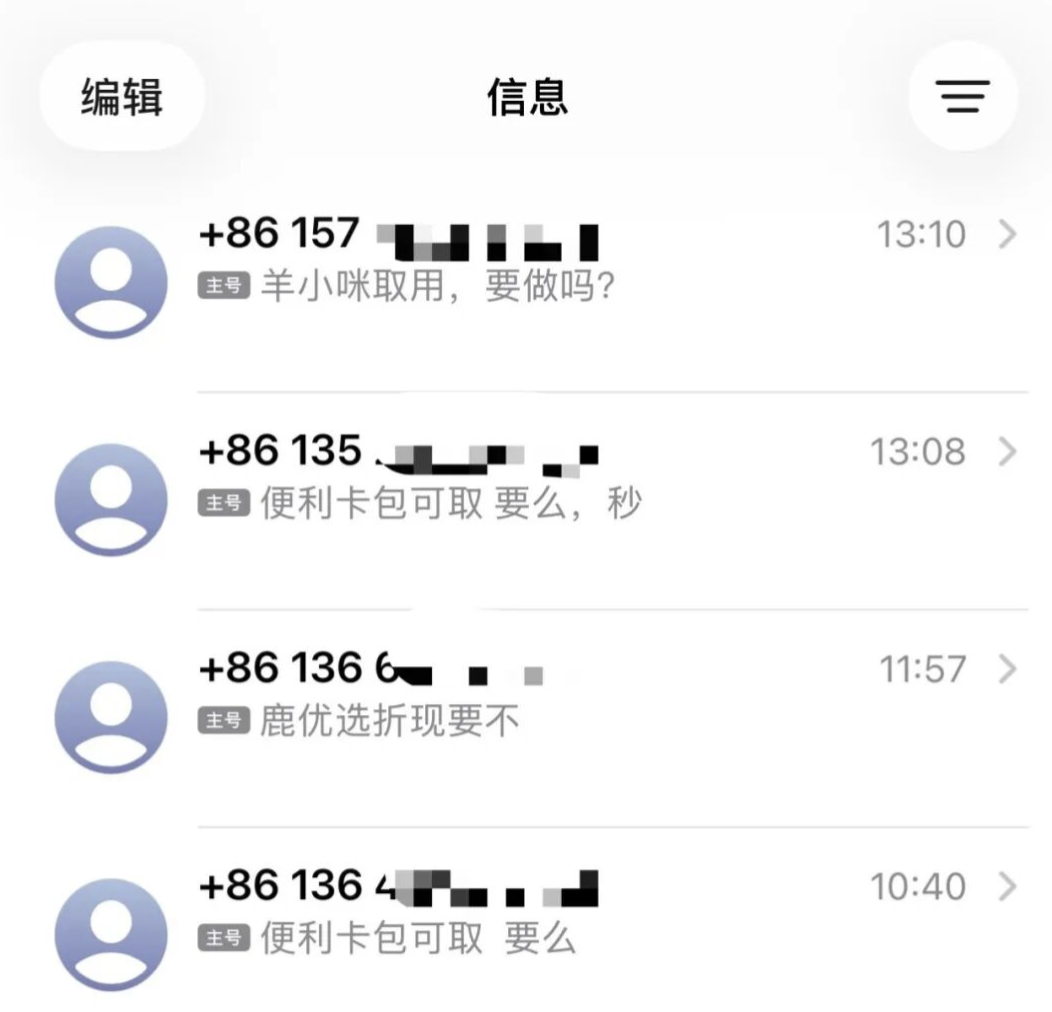This screenshot has width=1052, height=1012.
Task: Tap the 编辑 button
Action: 122,97
